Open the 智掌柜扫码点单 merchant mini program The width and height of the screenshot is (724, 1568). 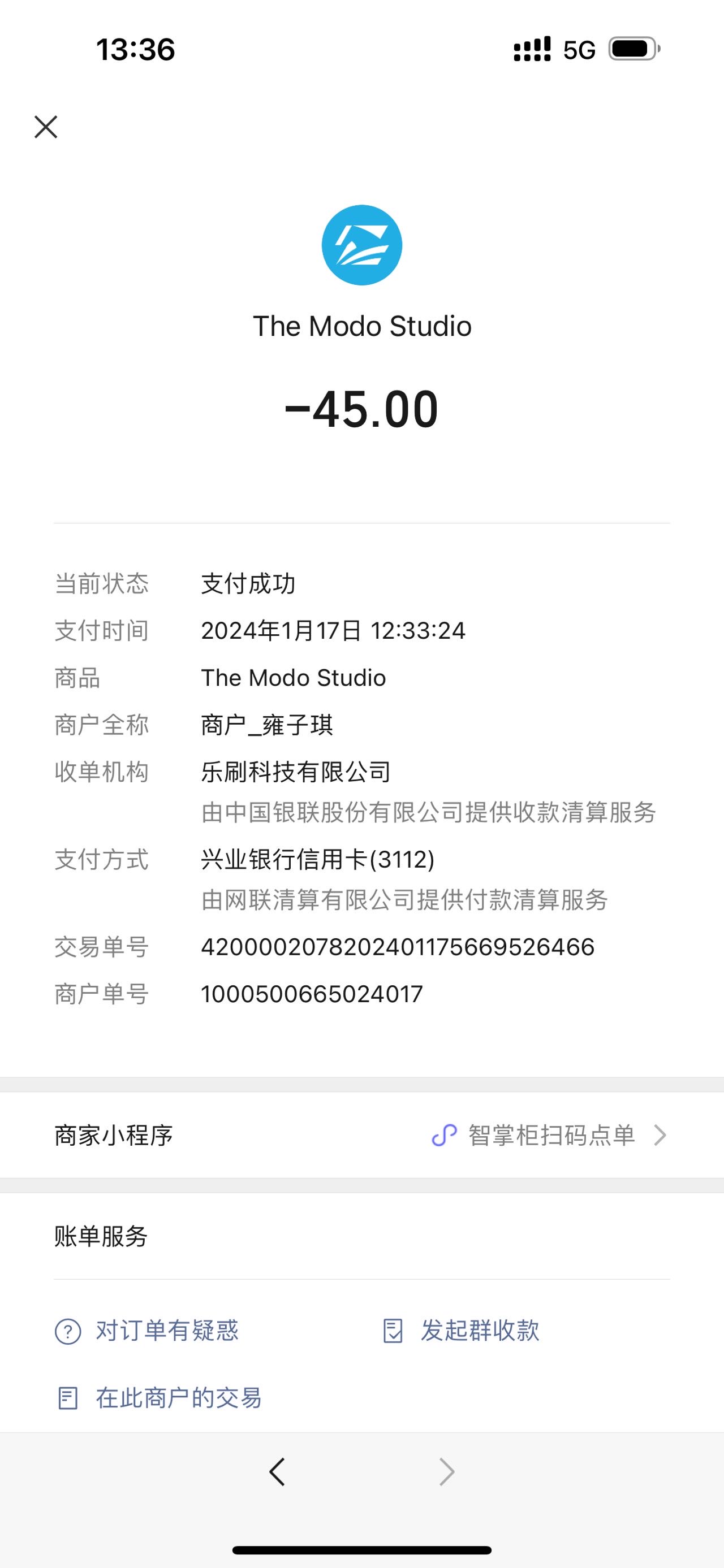(x=361, y=1135)
